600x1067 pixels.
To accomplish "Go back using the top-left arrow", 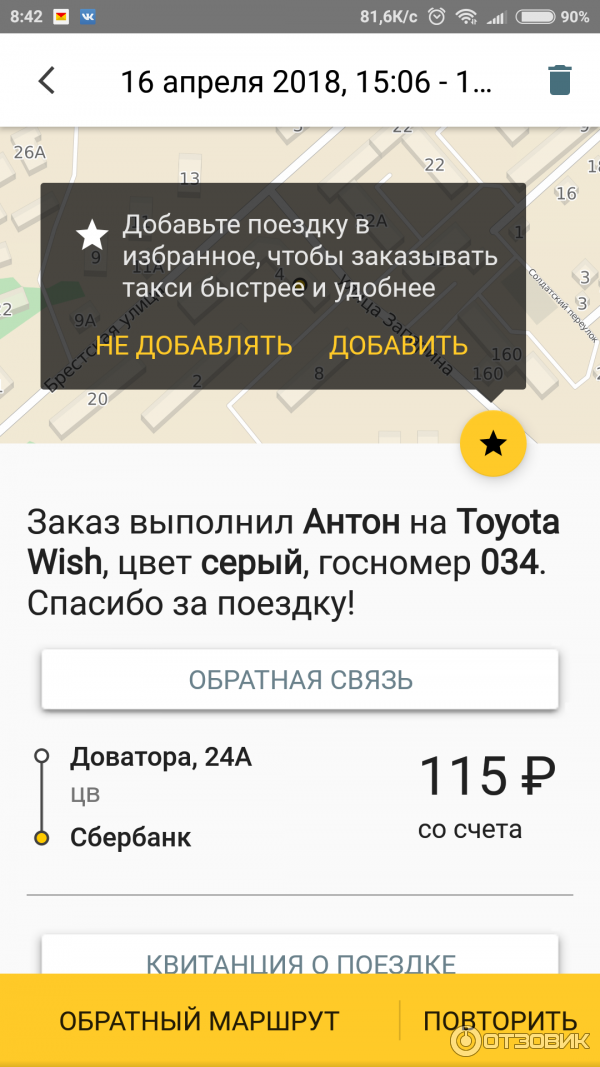I will click(46, 81).
